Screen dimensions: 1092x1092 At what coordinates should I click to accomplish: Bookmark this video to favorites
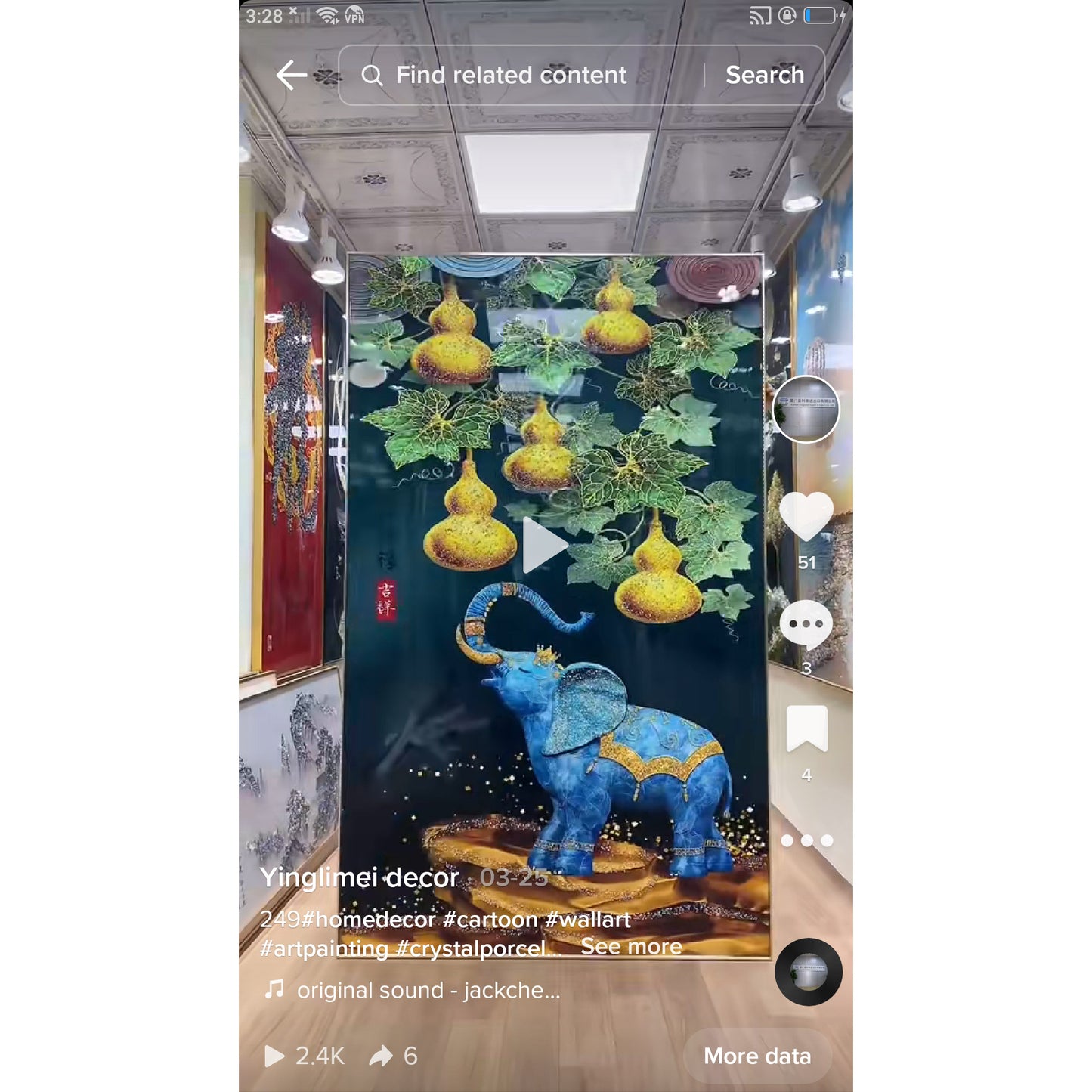point(806,729)
